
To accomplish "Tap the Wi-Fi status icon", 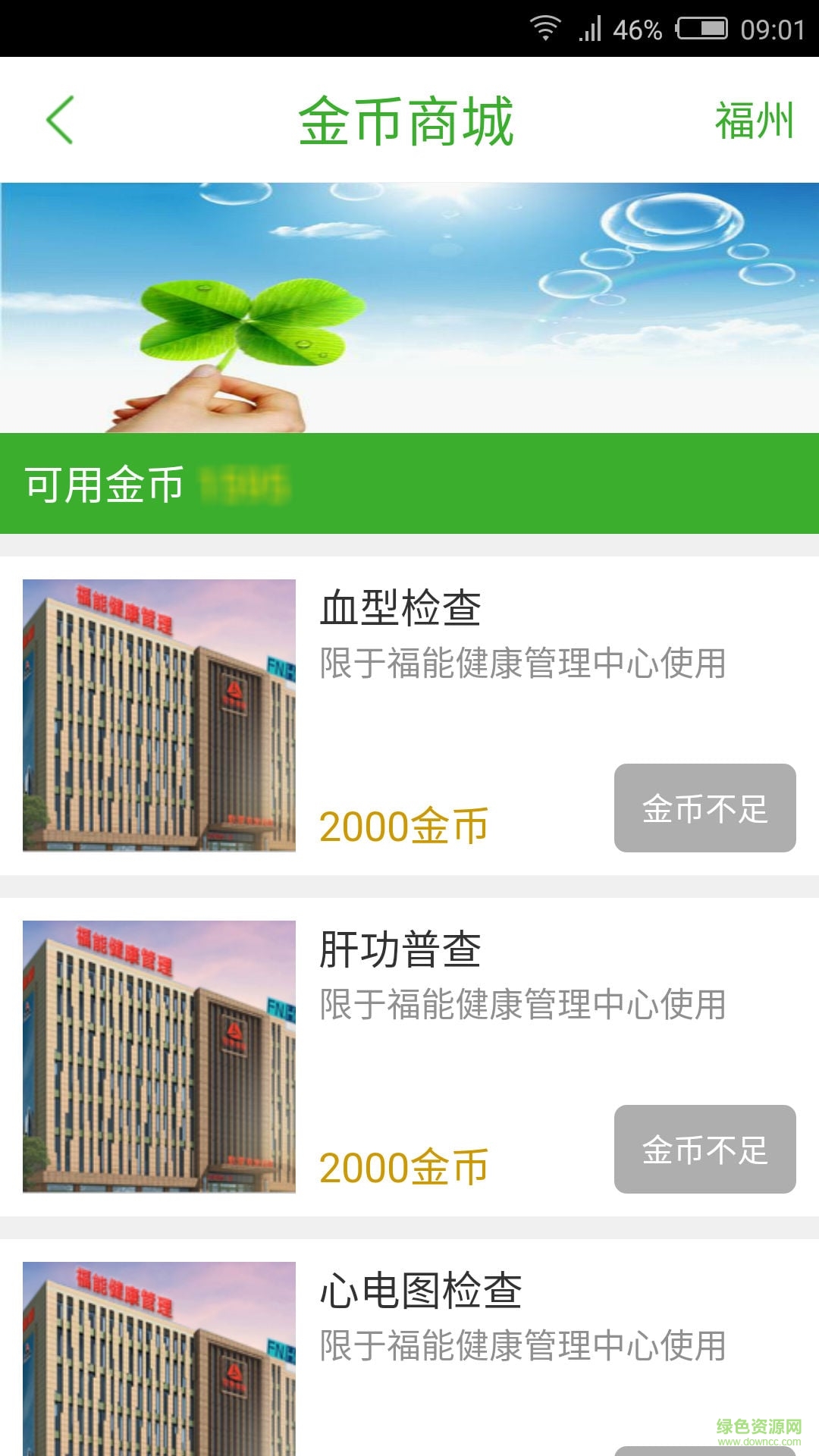I will 548,30.
